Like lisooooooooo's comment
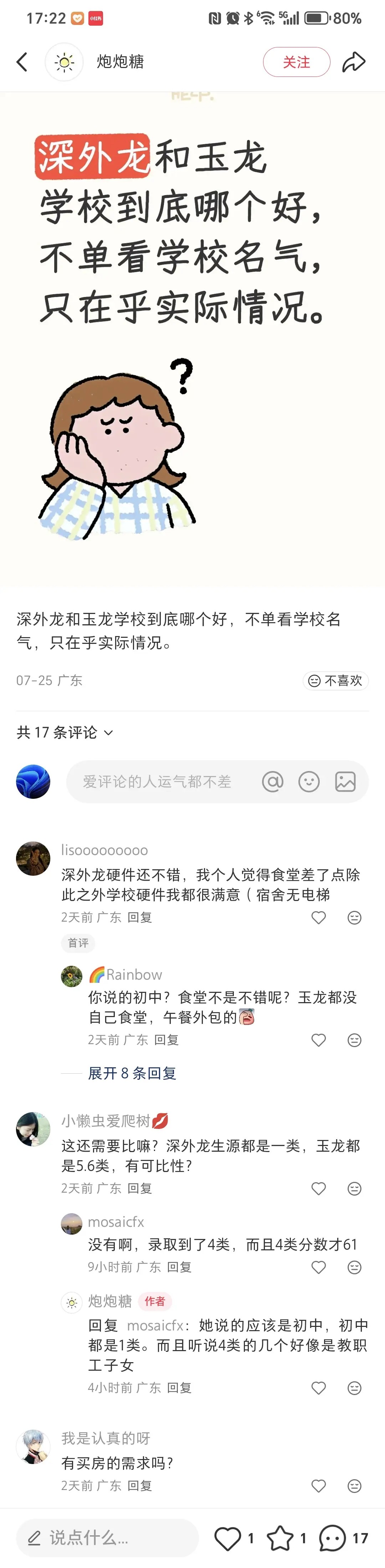Viewport: 385px width, 1568px height. 319,917
